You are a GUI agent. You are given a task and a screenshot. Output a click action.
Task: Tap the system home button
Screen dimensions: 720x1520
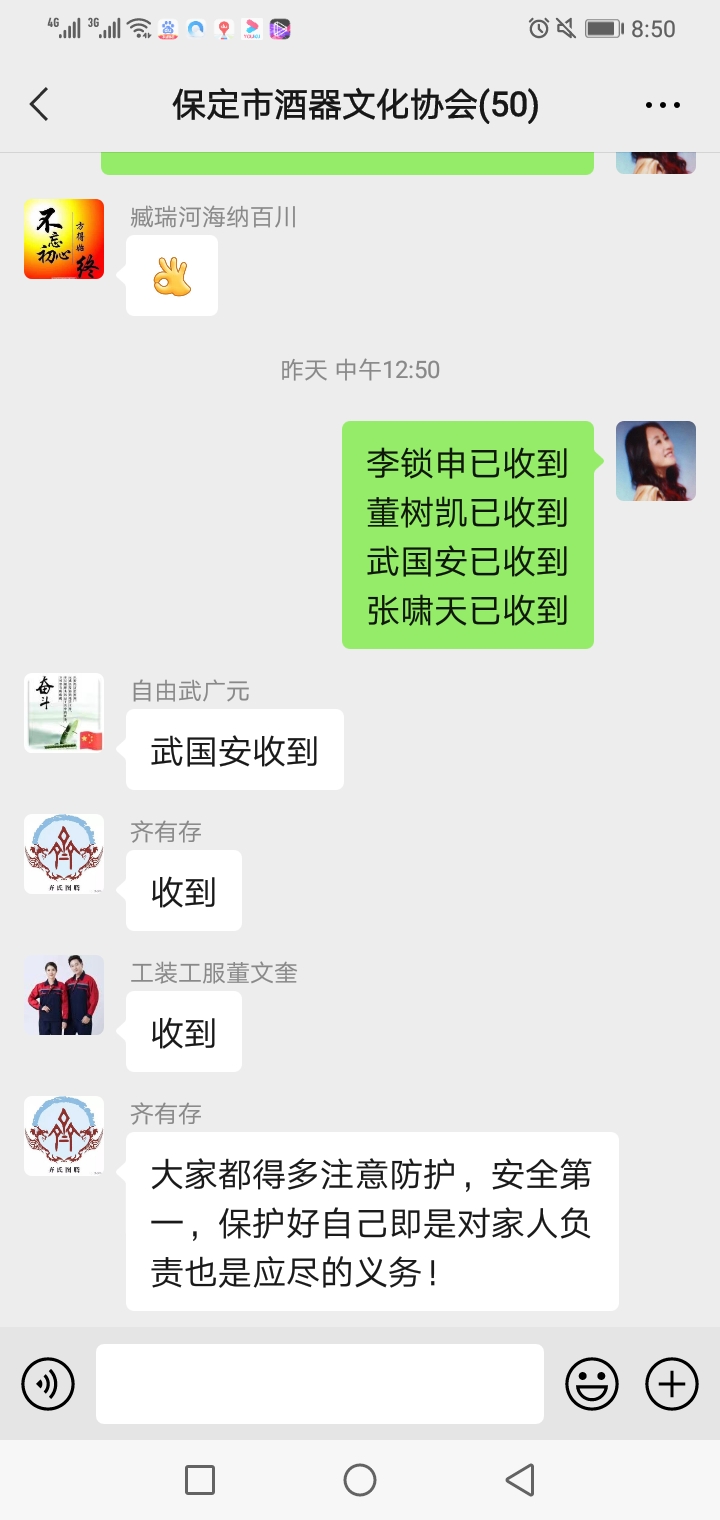pos(360,1480)
